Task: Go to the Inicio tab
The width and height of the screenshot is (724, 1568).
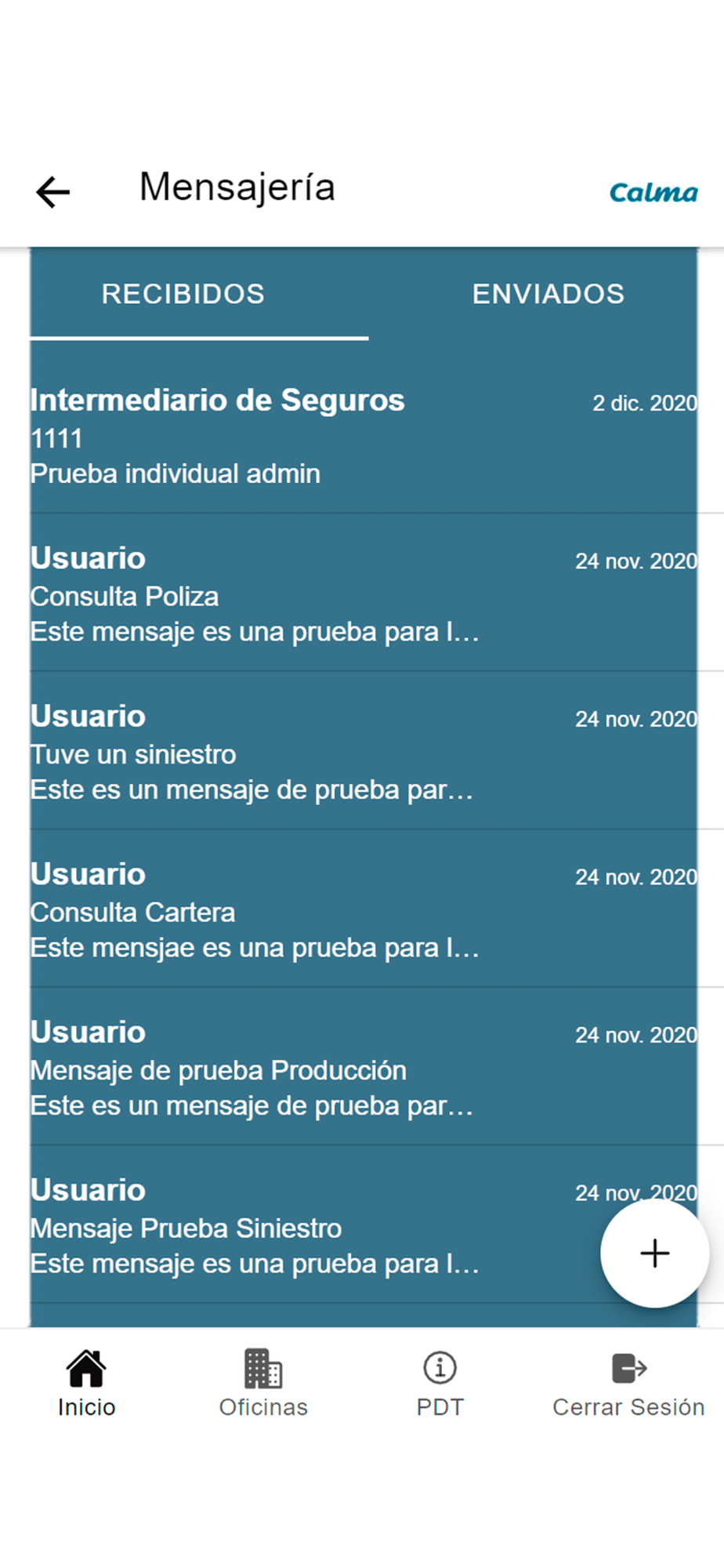Action: (86, 1384)
